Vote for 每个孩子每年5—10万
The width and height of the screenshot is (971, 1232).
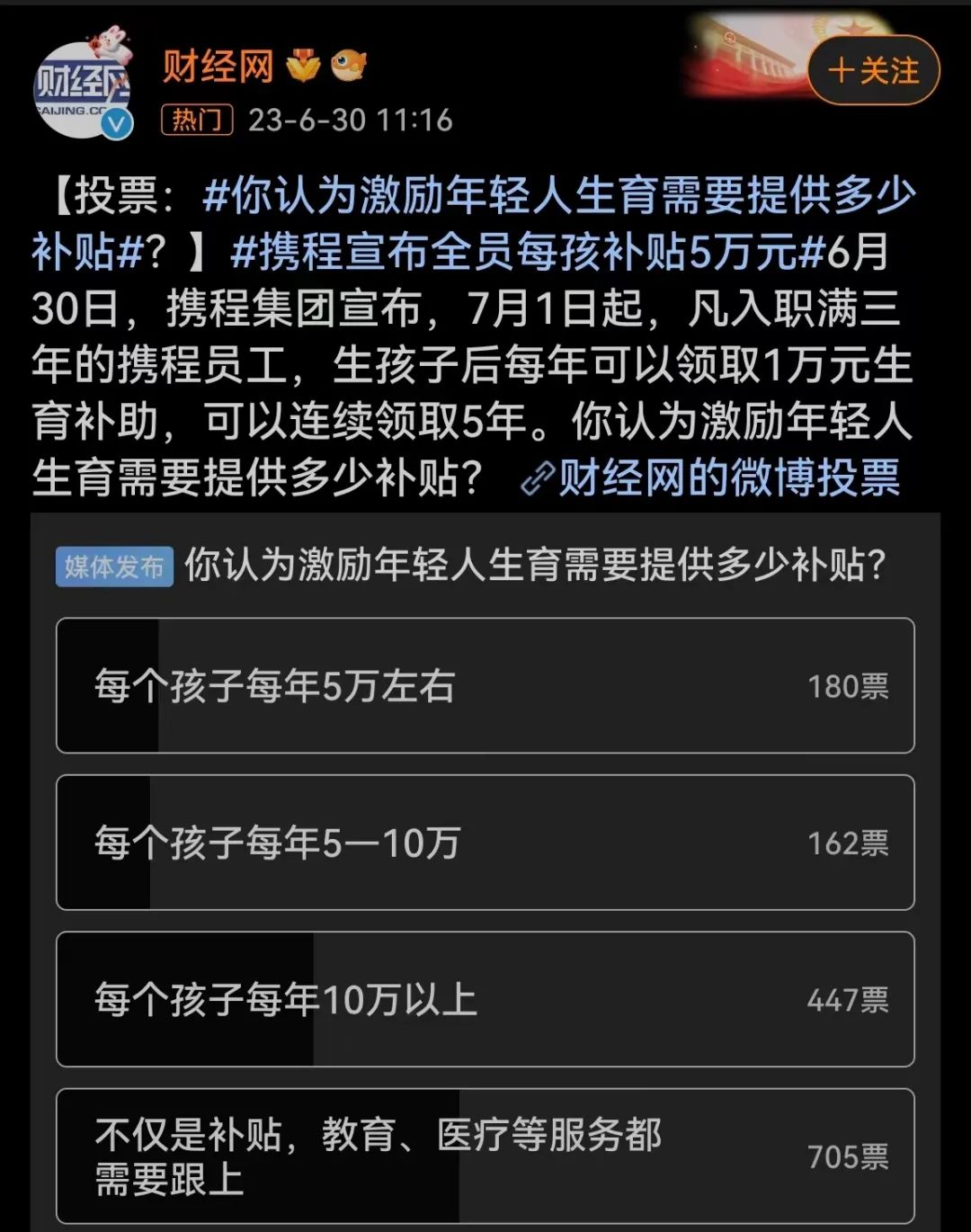(485, 843)
